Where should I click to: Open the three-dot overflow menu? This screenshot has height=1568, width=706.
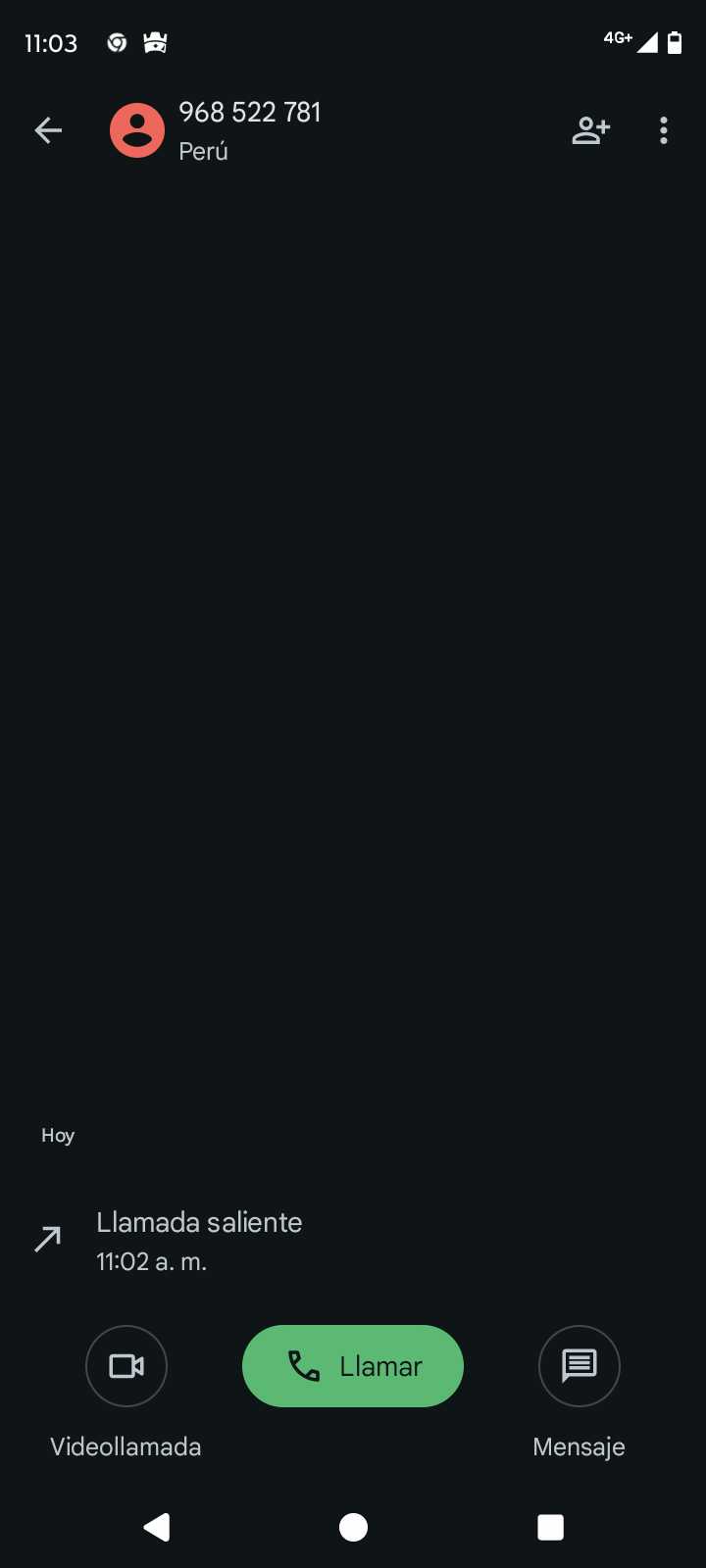coord(664,130)
